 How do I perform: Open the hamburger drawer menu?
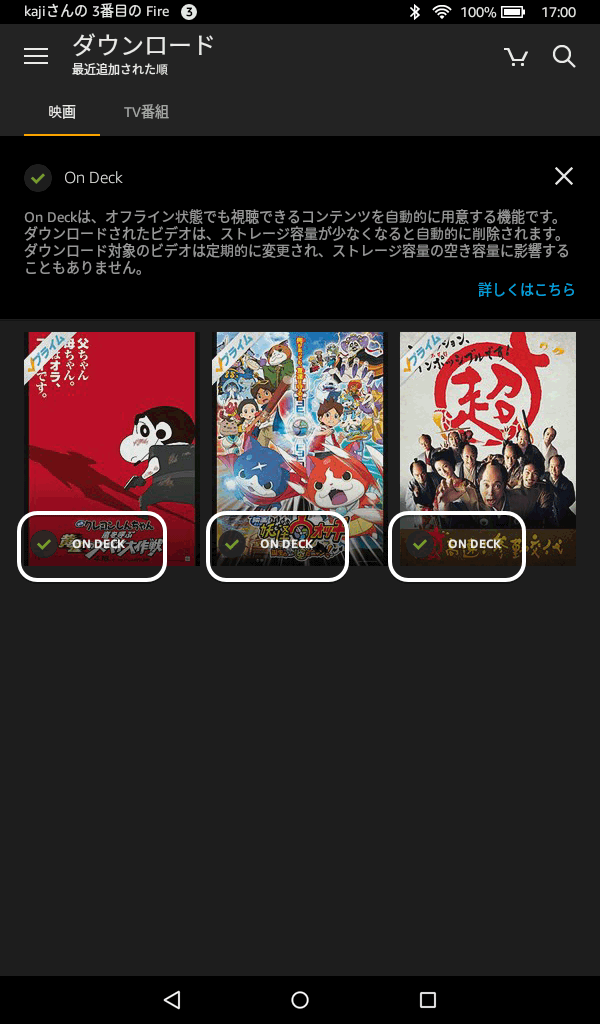click(36, 57)
